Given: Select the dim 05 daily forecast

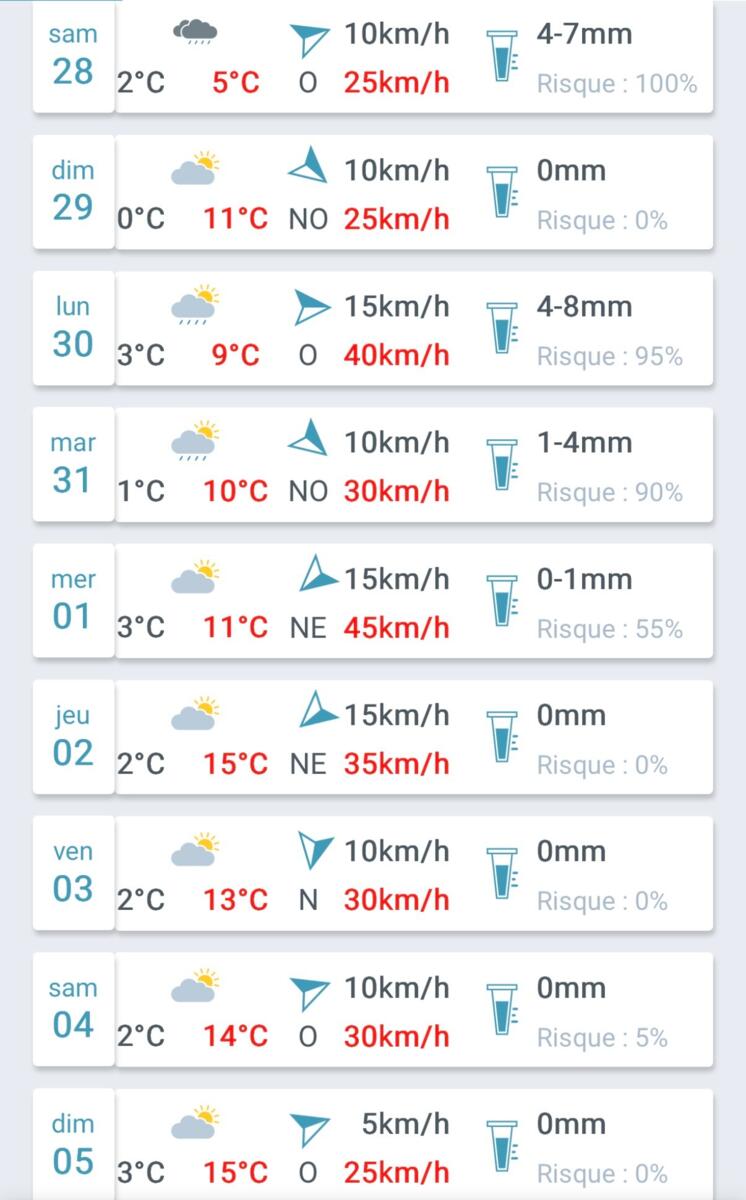Looking at the screenshot, I should (372, 1146).
